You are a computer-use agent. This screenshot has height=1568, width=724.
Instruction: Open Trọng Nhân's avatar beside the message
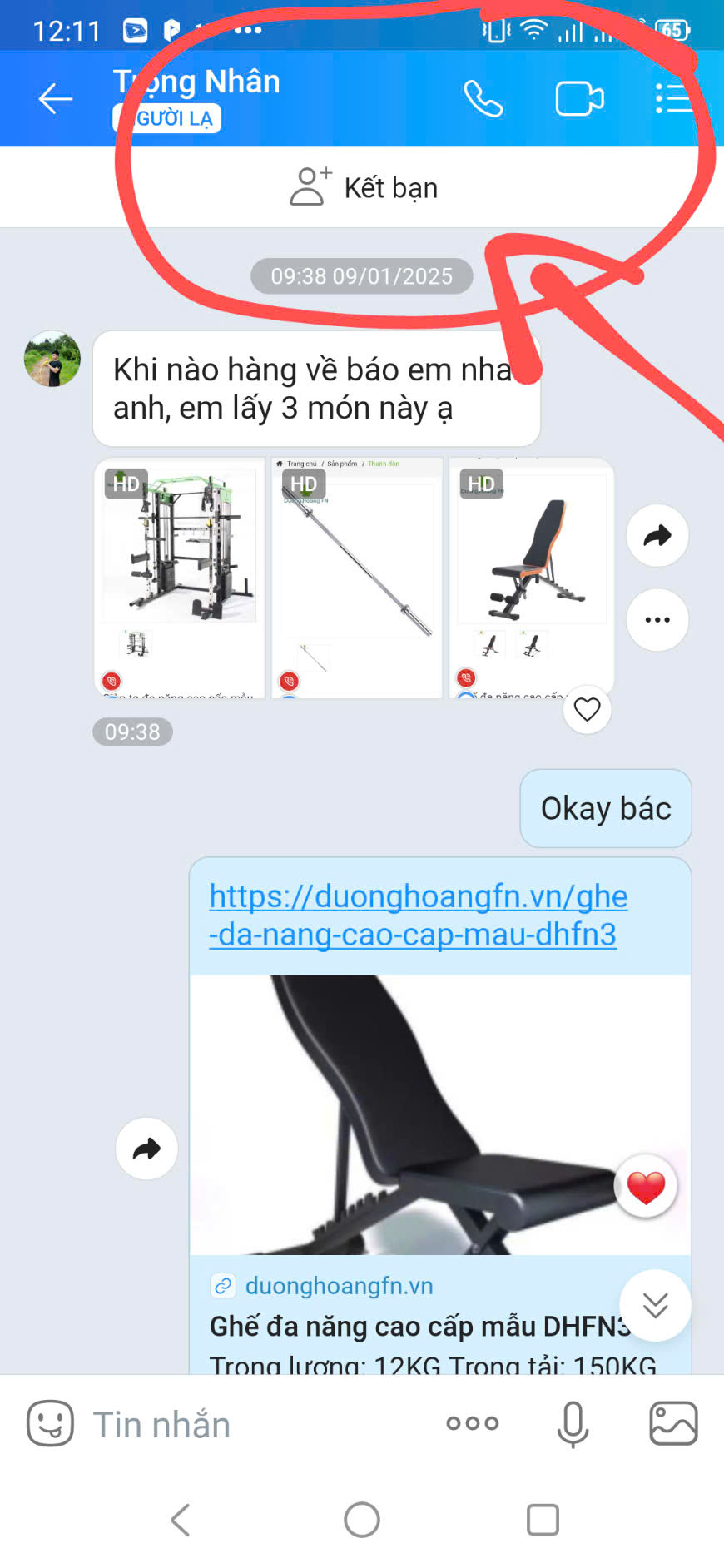52,359
